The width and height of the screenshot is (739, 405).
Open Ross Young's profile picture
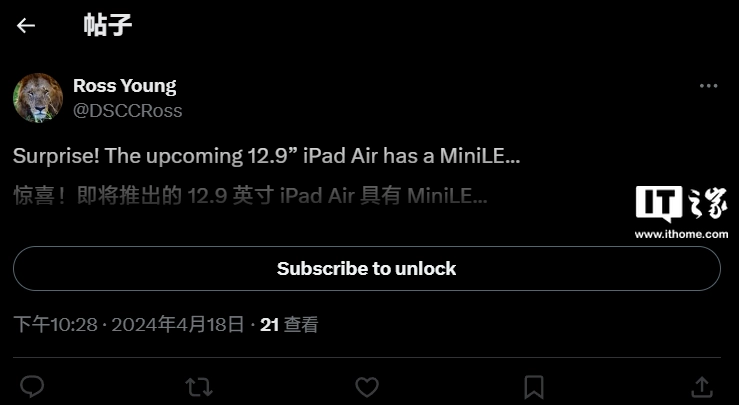(x=38, y=97)
